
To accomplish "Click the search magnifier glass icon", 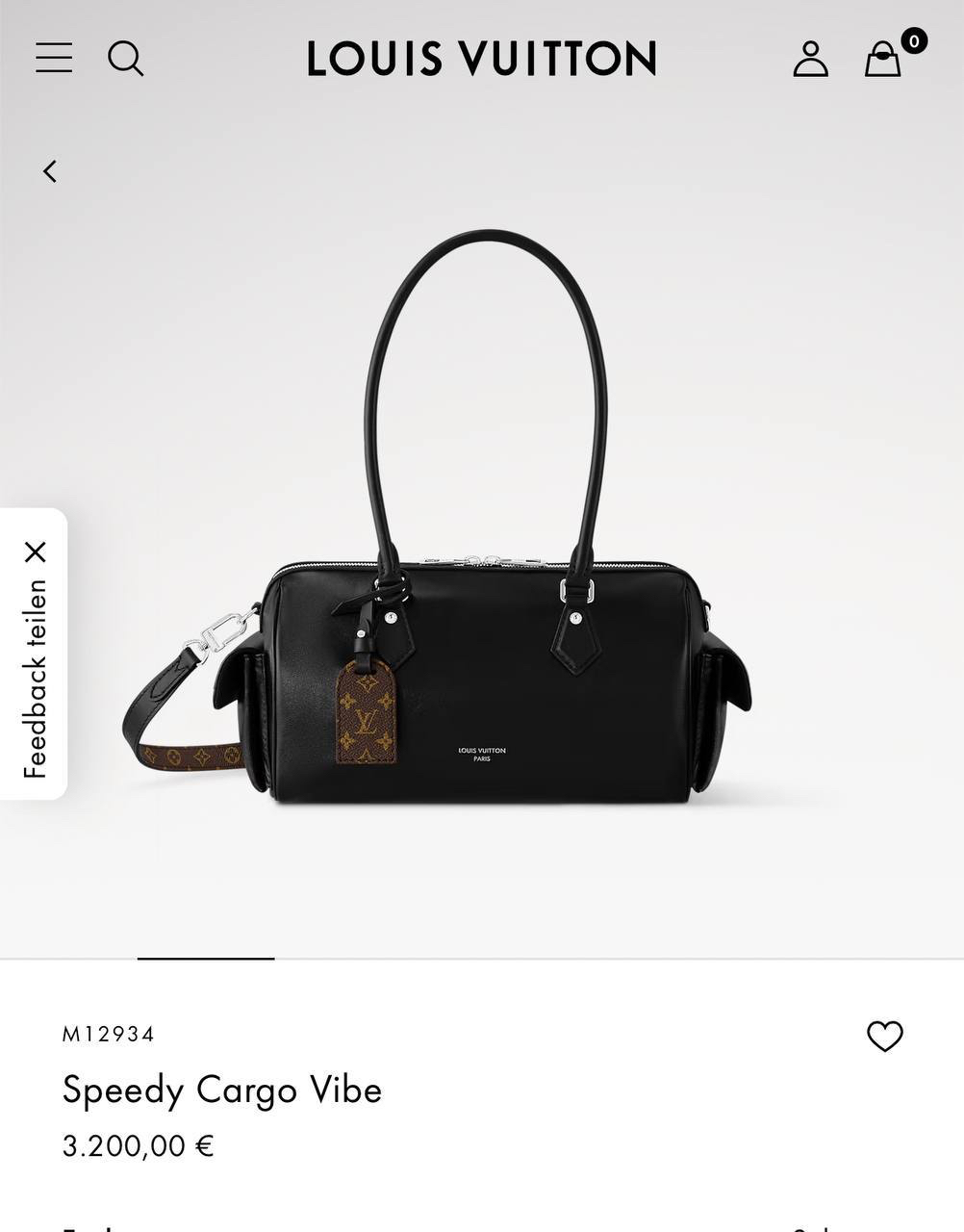I will 125,60.
